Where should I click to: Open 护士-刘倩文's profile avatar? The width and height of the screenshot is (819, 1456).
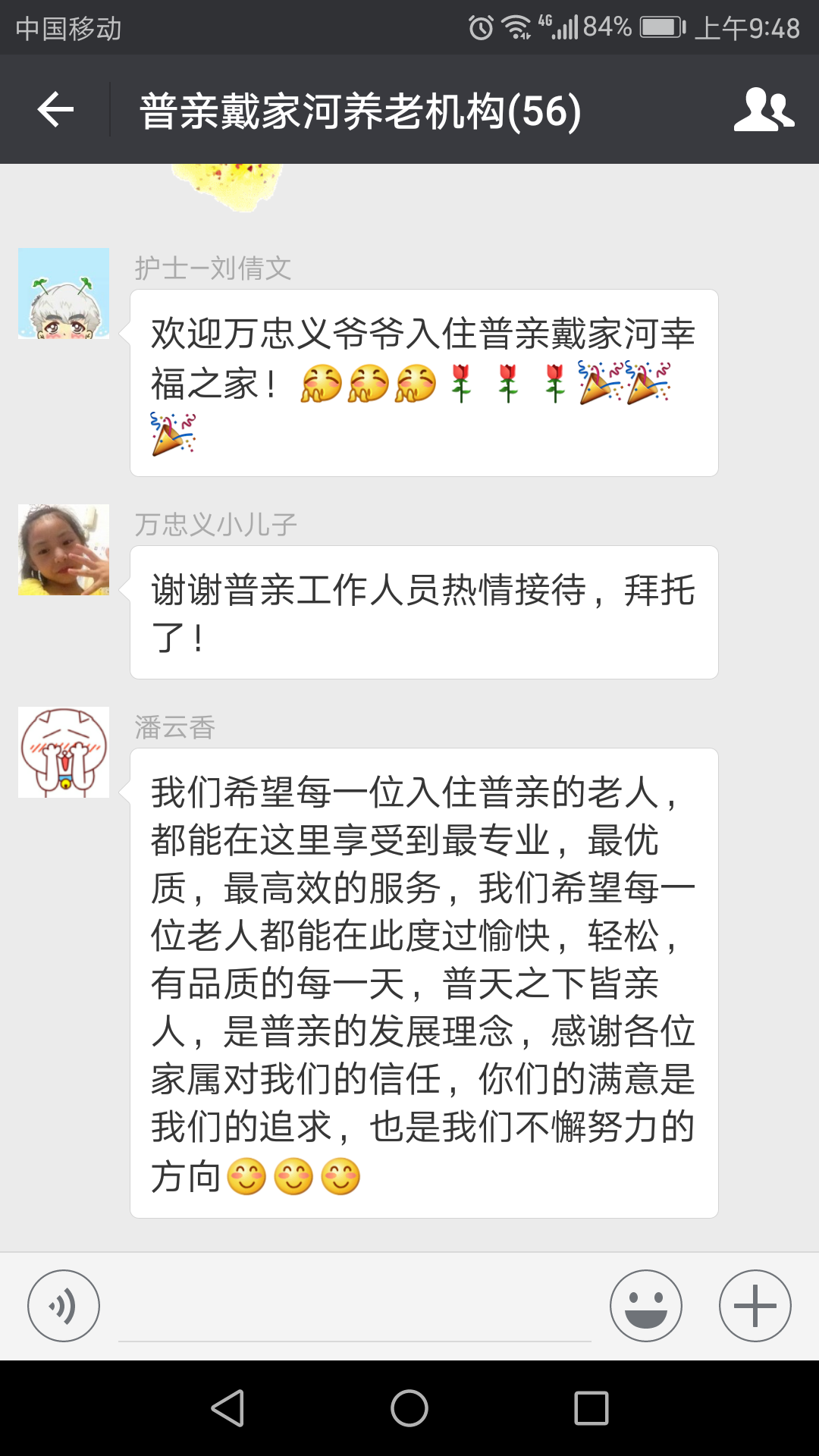[64, 293]
